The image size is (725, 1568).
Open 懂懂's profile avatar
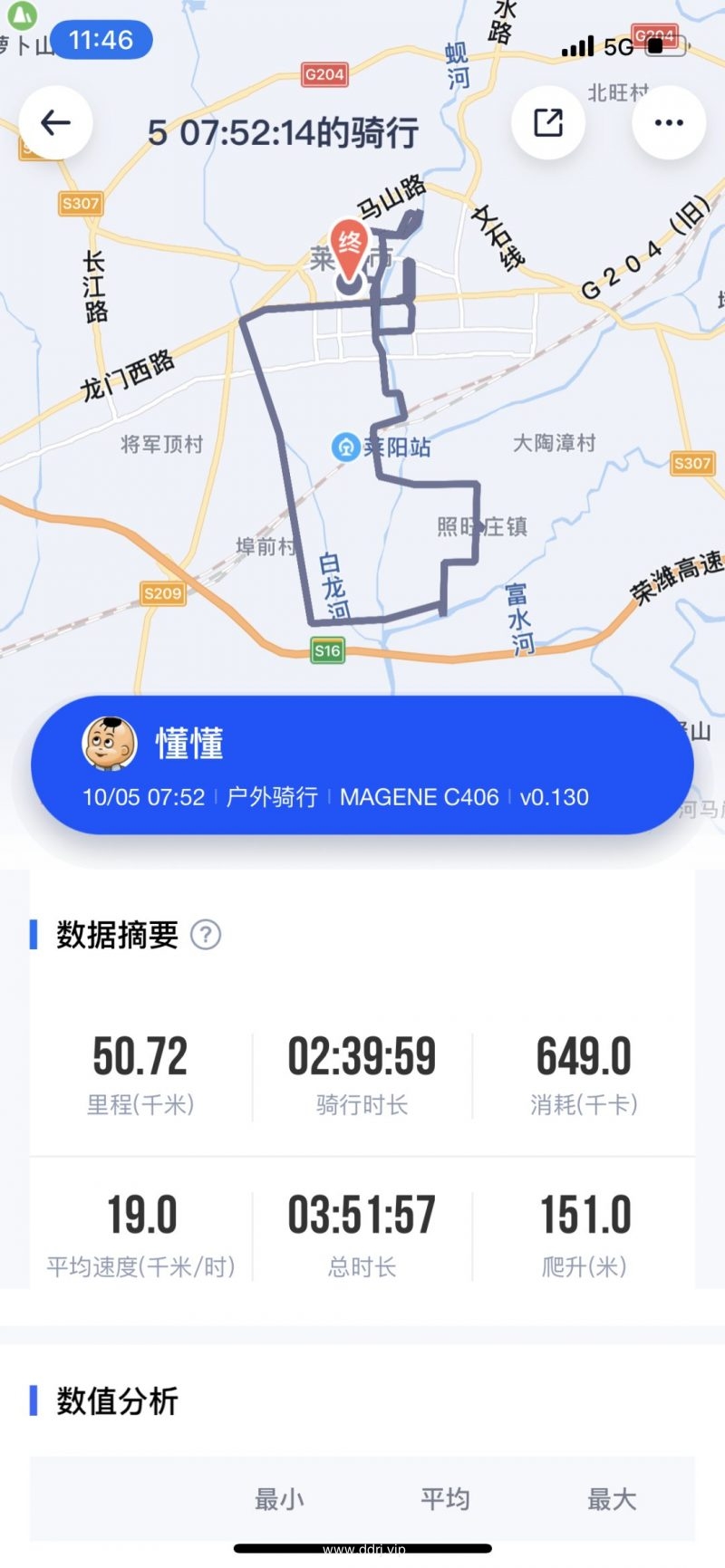click(x=110, y=744)
